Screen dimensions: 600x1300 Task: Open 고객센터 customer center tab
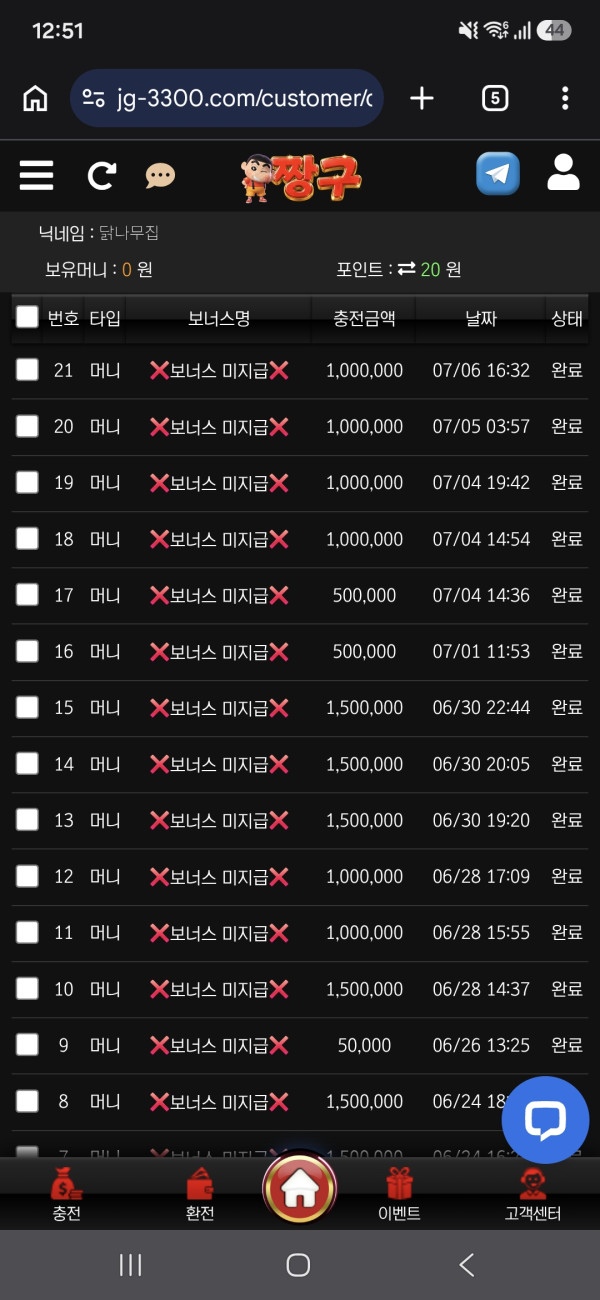533,1195
